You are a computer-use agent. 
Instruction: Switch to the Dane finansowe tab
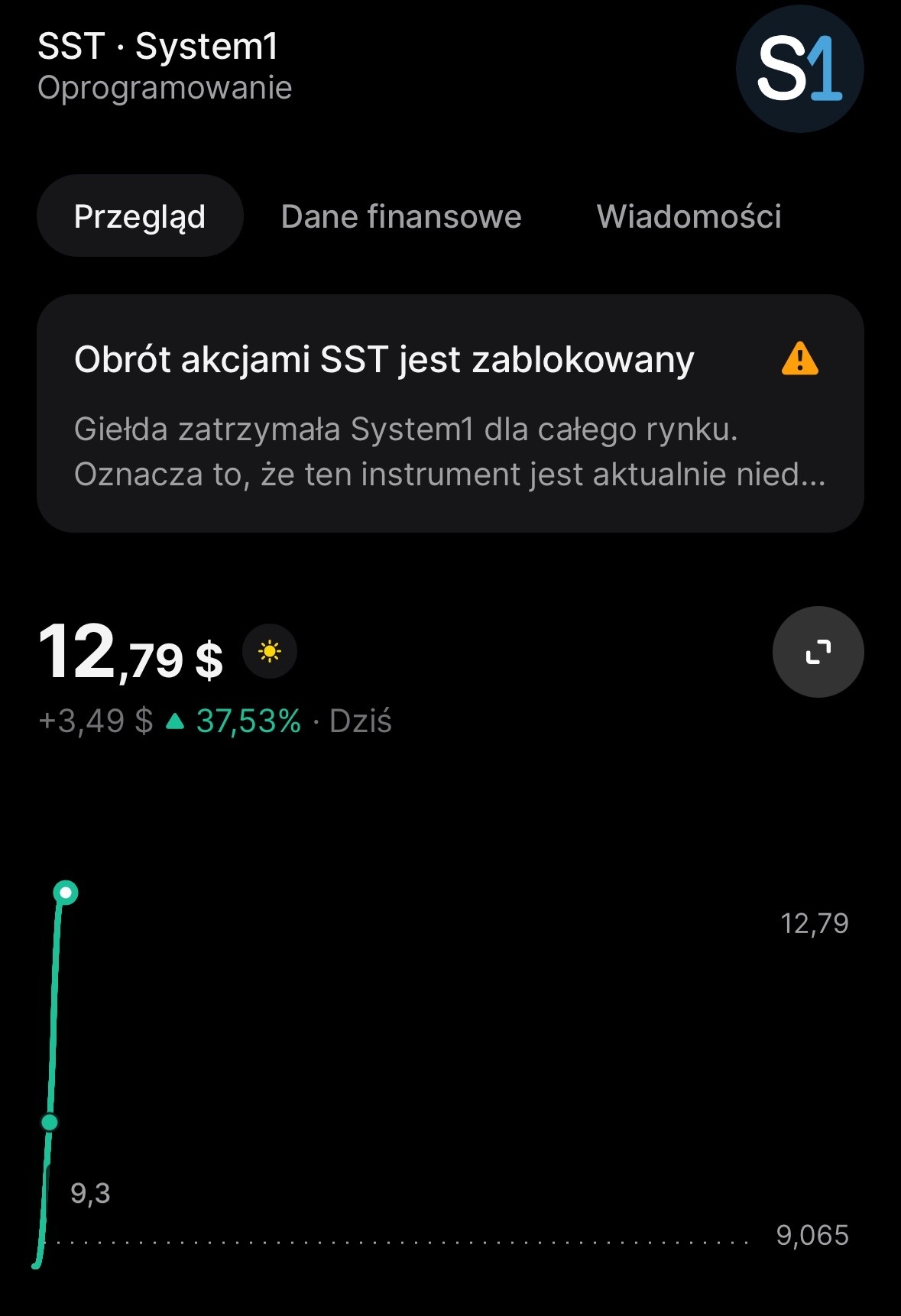400,216
